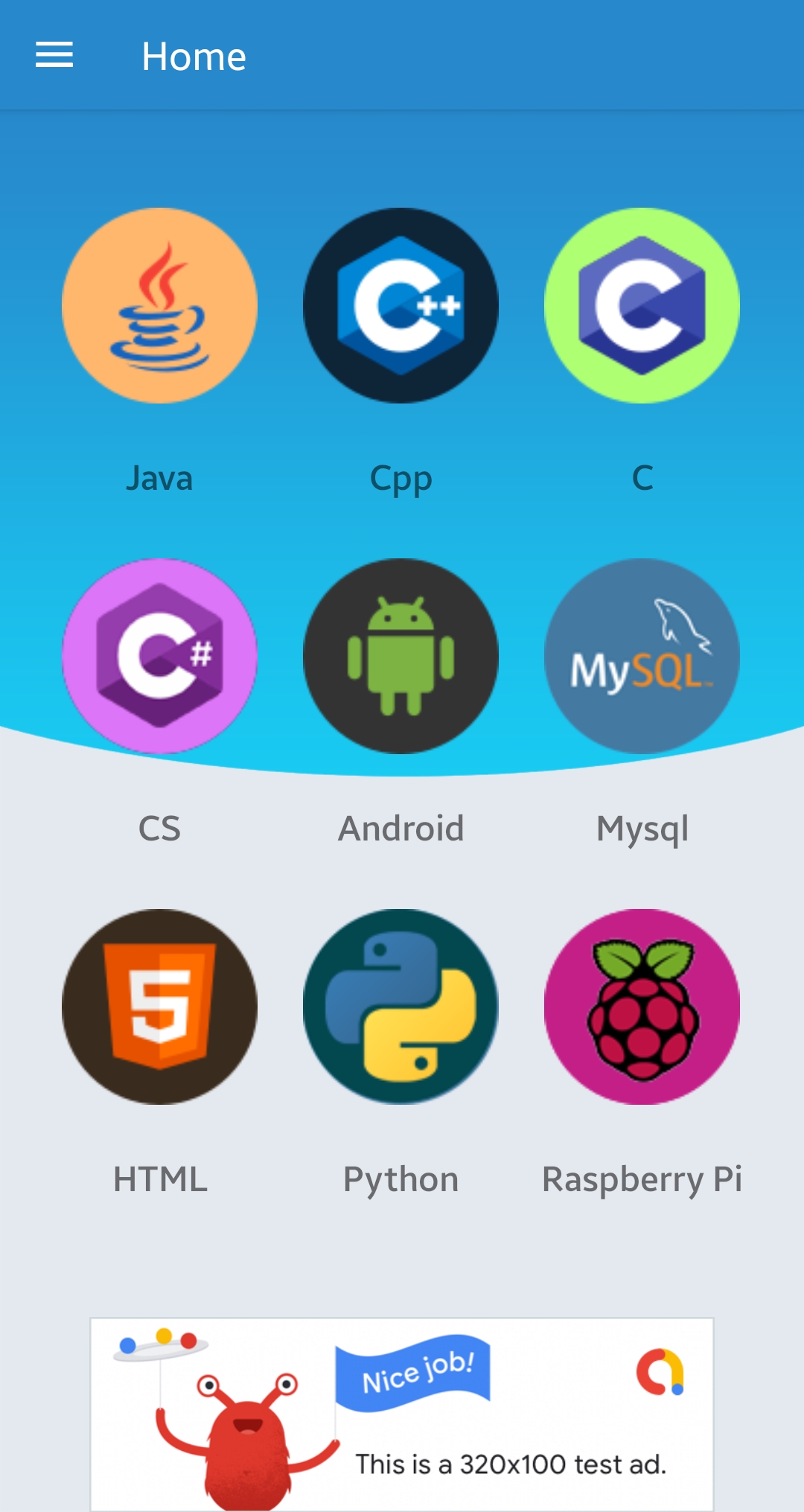Viewport: 804px width, 1512px height.
Task: Open the Nice job test ad banner
Action: click(x=402, y=1414)
